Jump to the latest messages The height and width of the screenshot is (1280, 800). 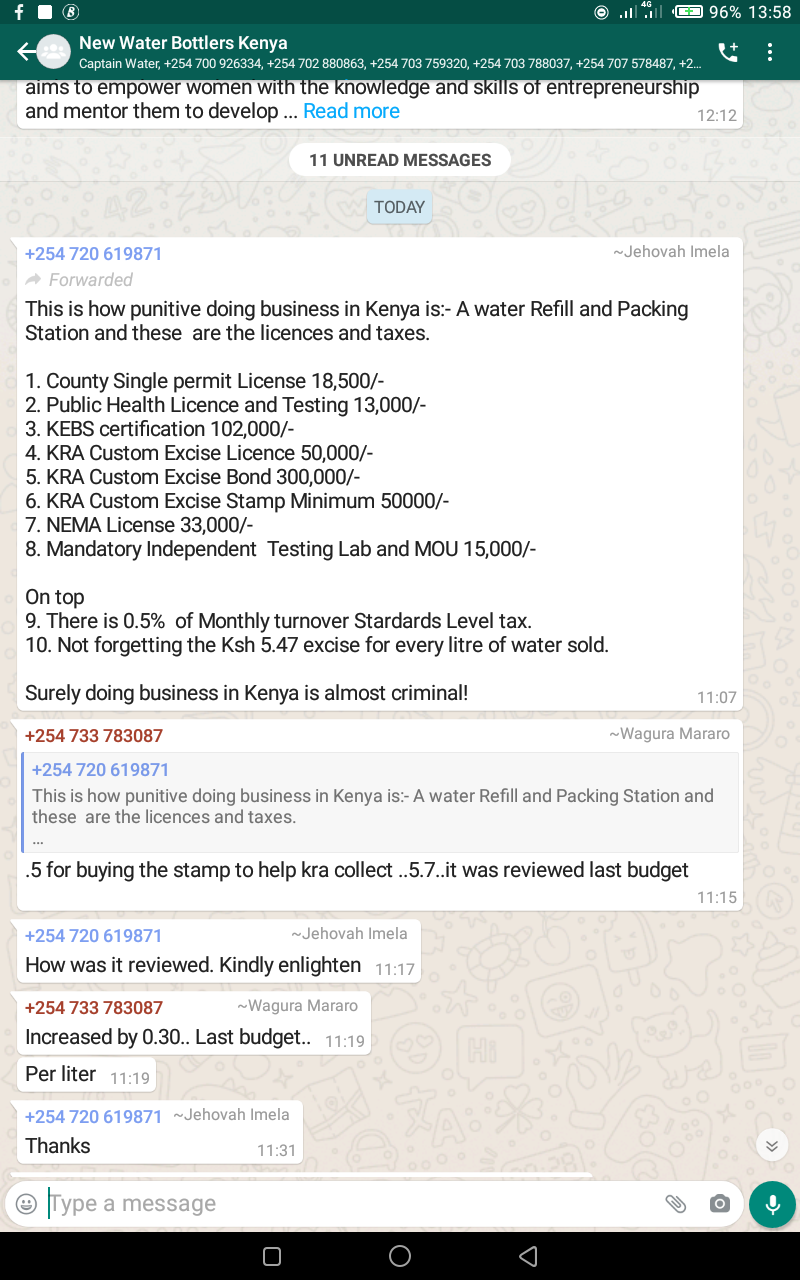pyautogui.click(x=770, y=1145)
